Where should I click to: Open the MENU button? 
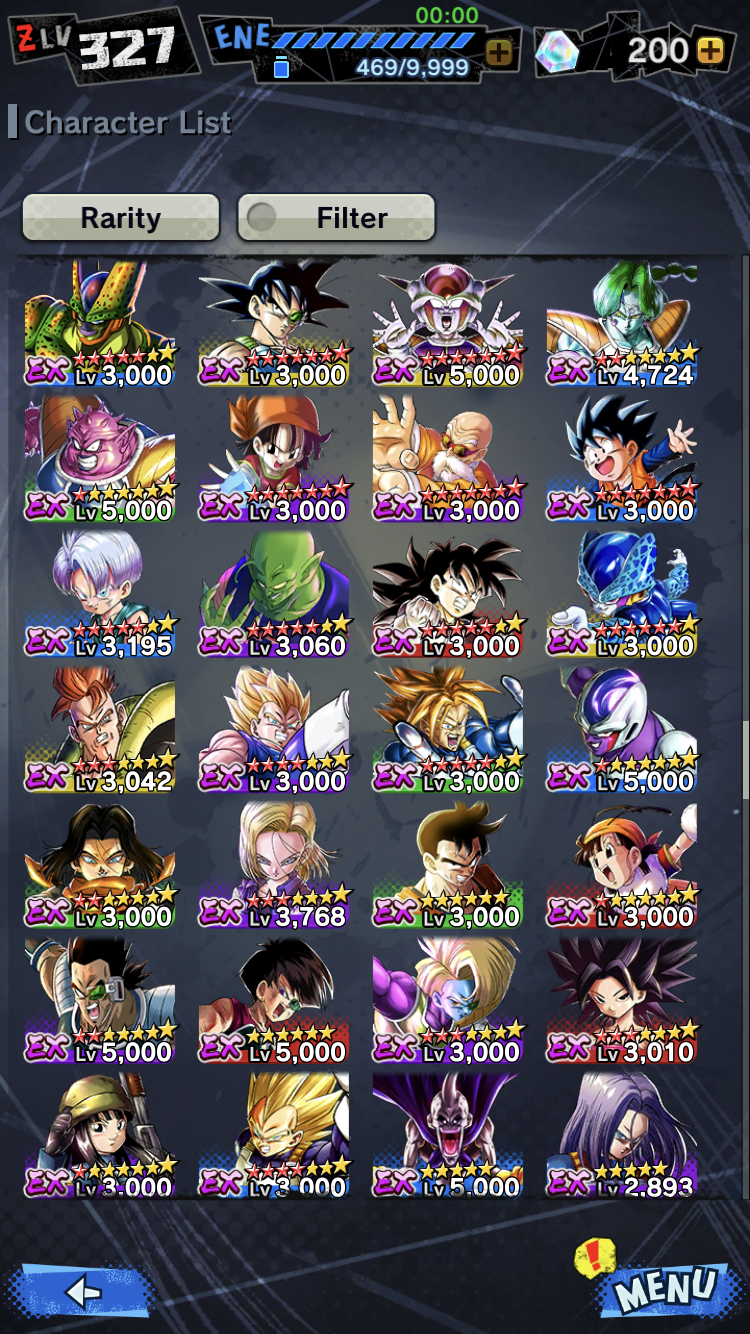(665, 1287)
